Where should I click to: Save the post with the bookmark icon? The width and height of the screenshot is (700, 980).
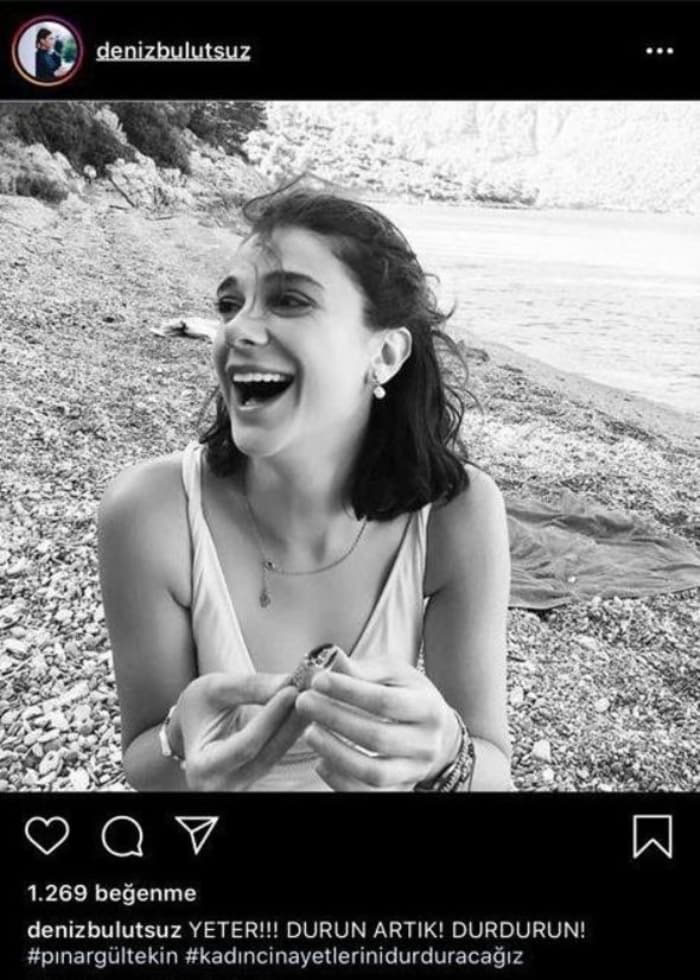point(653,836)
